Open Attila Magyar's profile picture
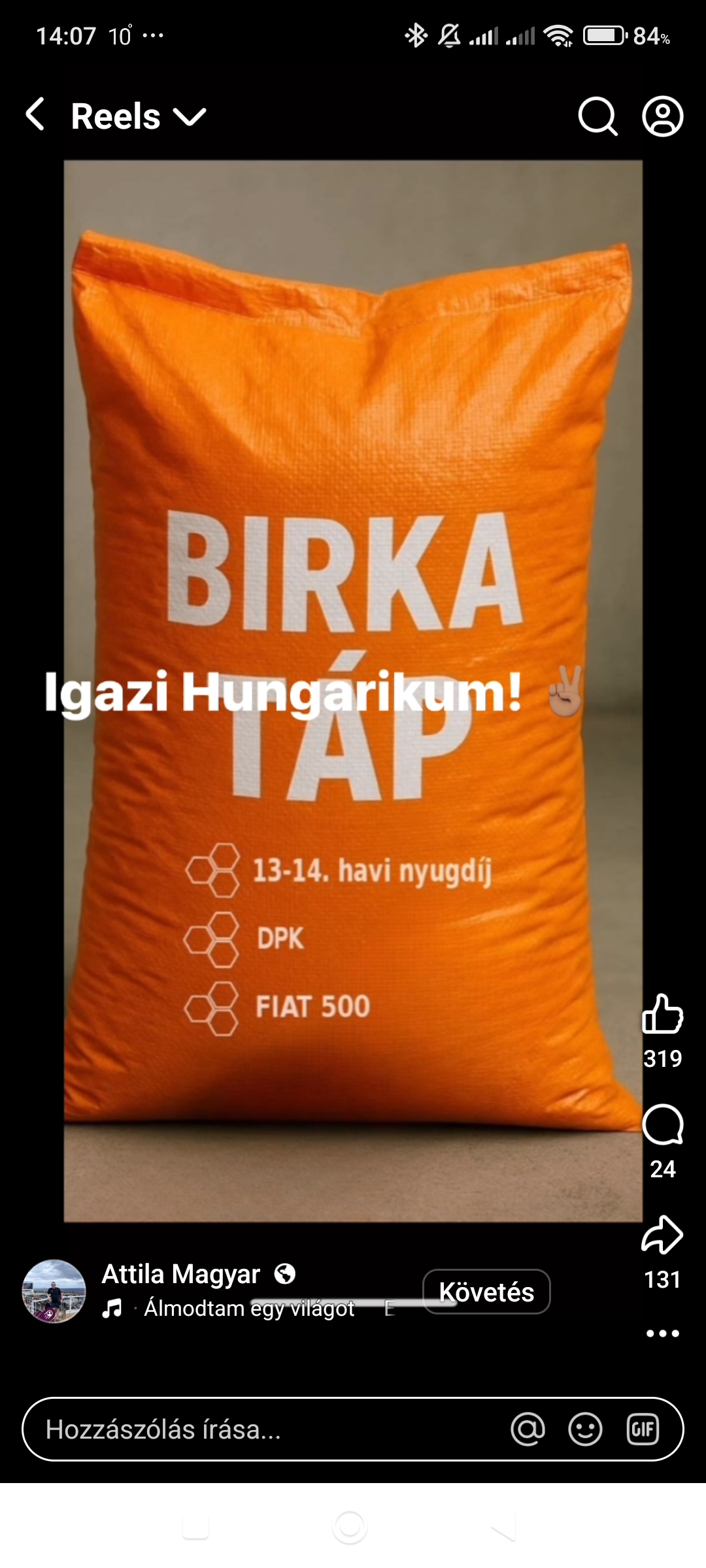 pyautogui.click(x=54, y=1291)
